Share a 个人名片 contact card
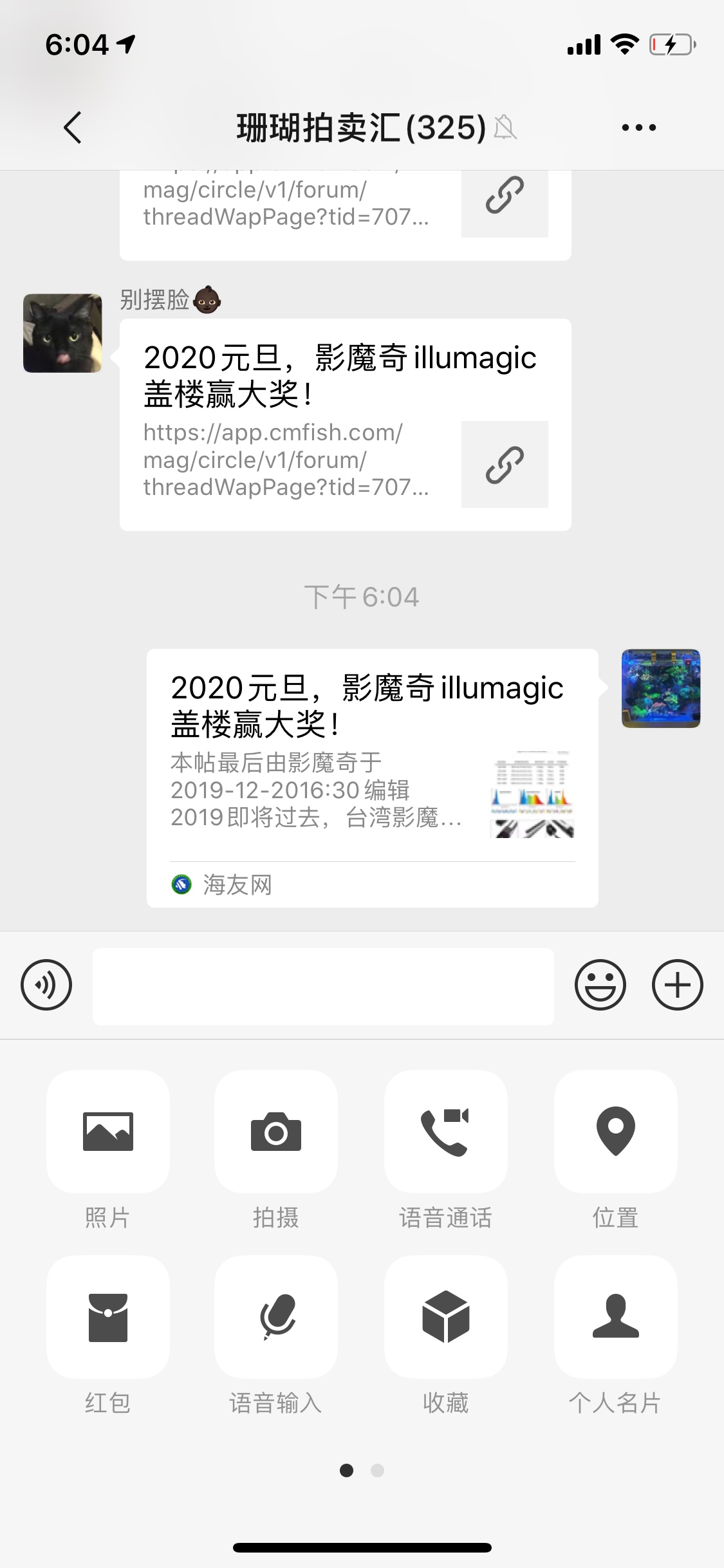This screenshot has width=724, height=1568. (615, 1317)
